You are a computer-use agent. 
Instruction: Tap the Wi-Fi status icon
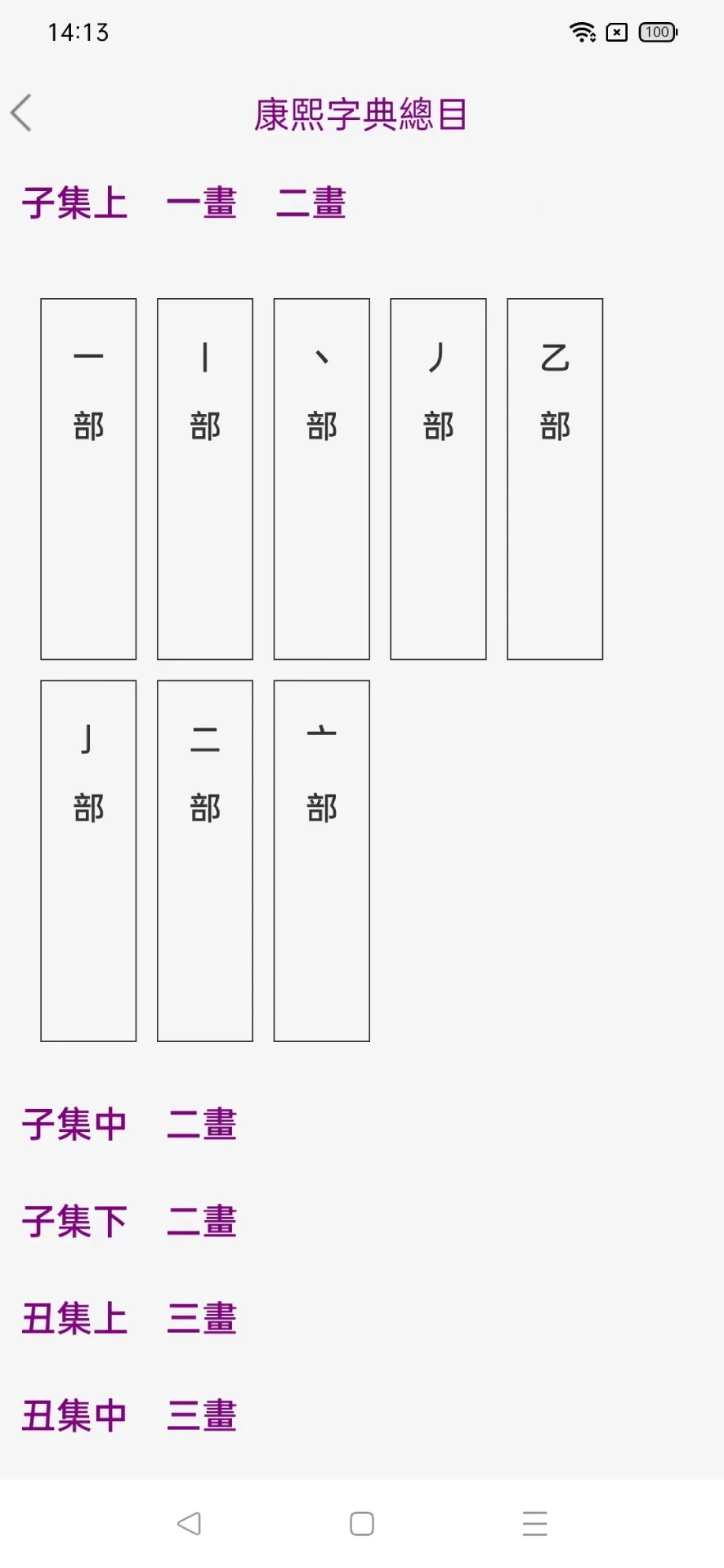583,33
